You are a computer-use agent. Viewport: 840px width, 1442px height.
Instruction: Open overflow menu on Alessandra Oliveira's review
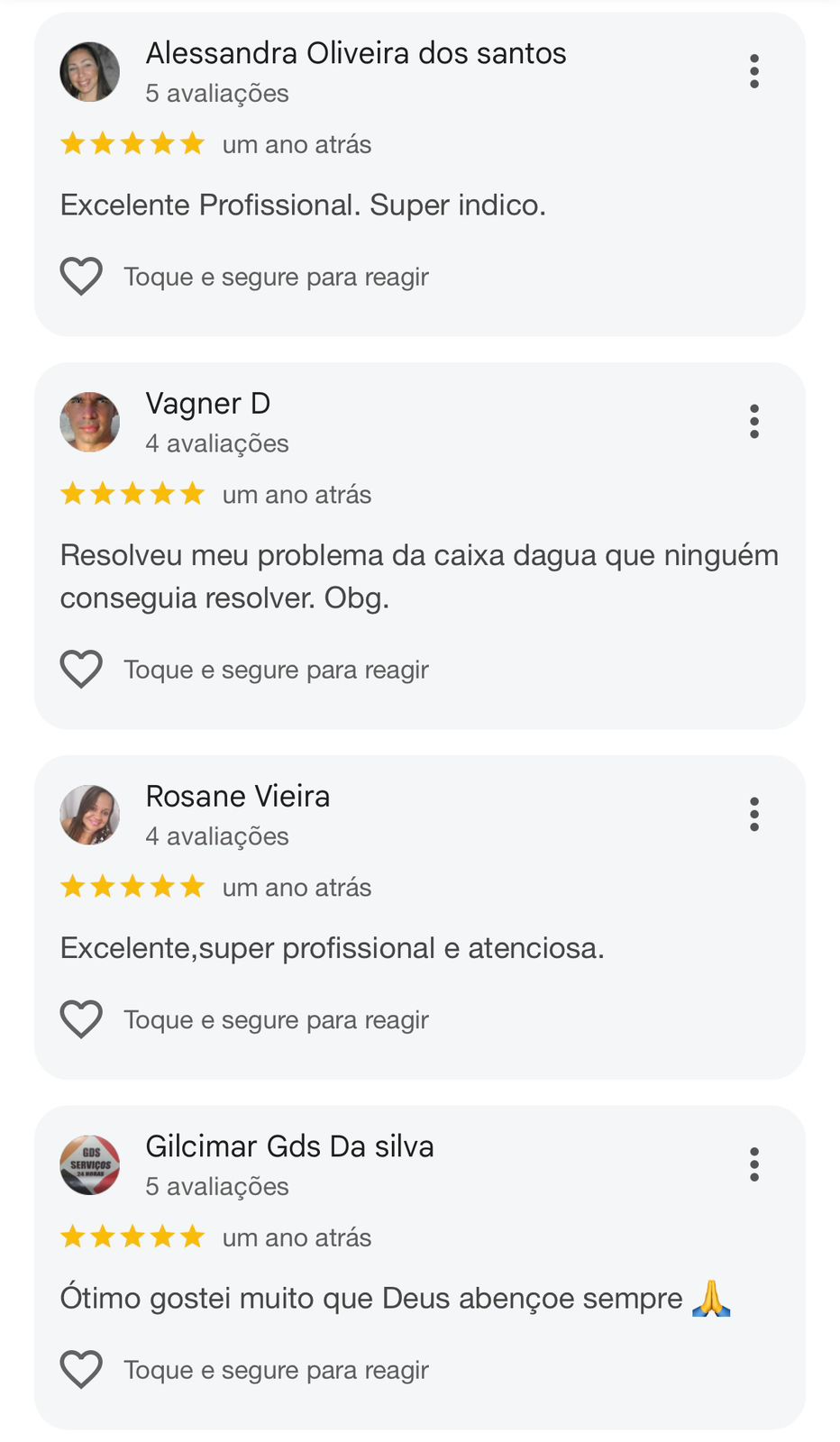[x=754, y=71]
